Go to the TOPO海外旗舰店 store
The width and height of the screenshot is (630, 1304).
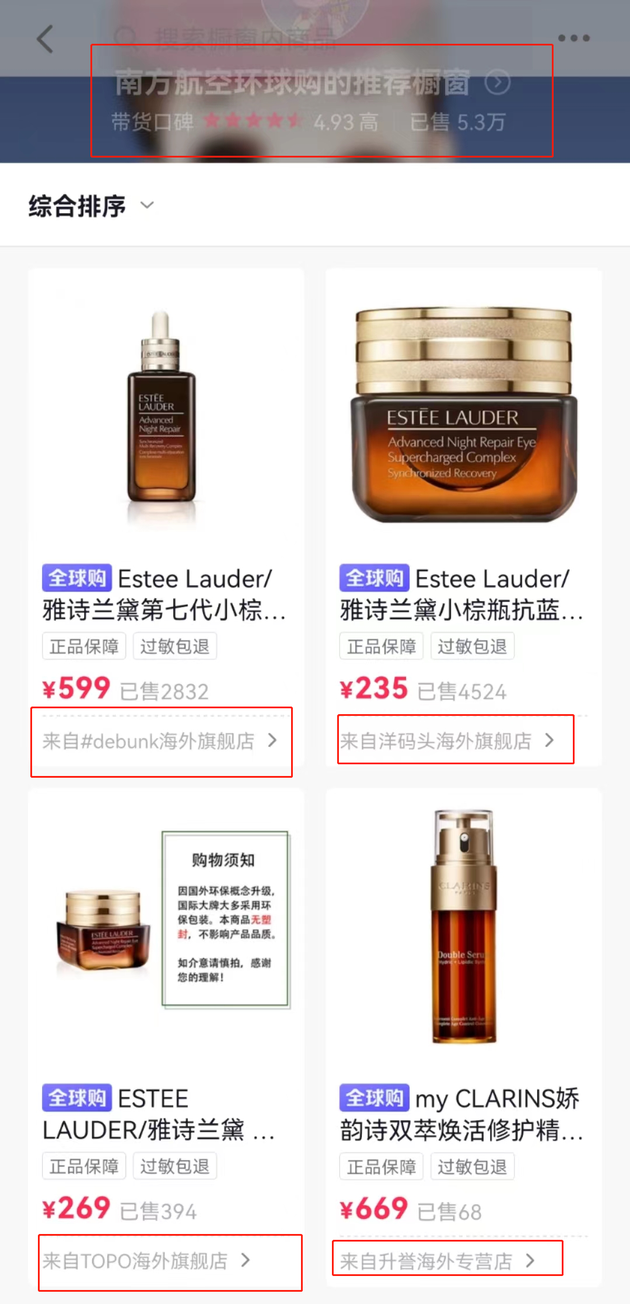[x=147, y=1261]
